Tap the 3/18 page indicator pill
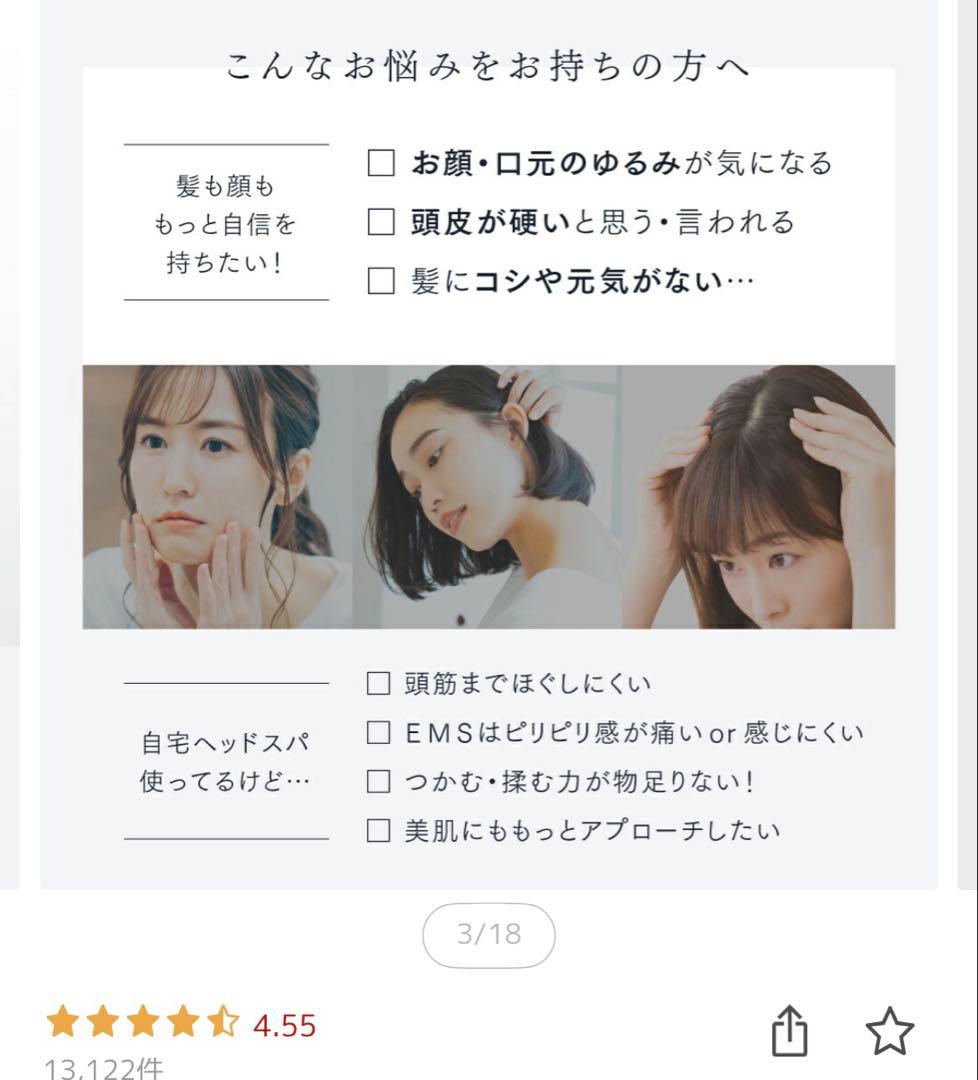The width and height of the screenshot is (978, 1080). (x=489, y=934)
